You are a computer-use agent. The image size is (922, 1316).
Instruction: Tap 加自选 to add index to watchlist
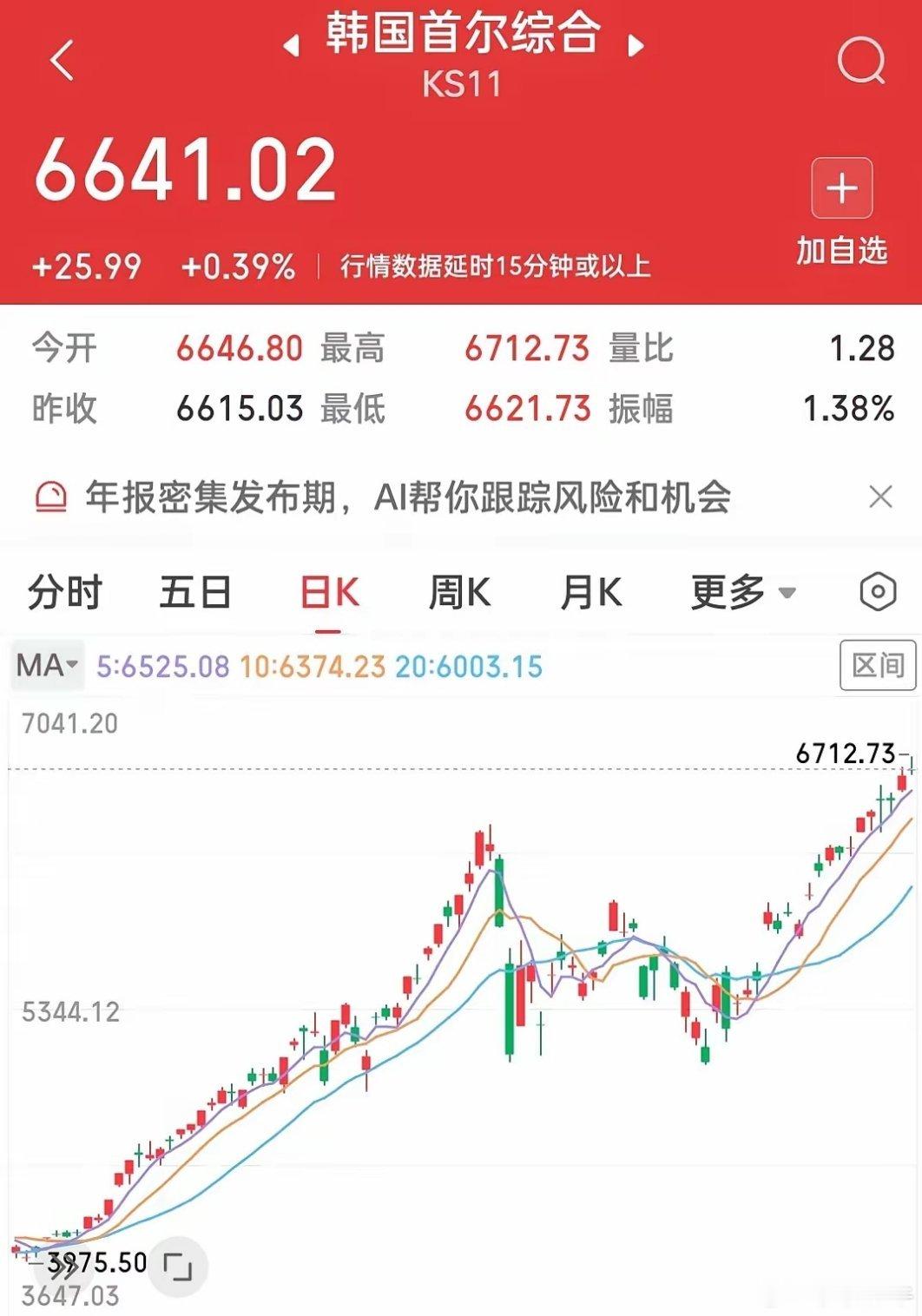click(x=842, y=250)
